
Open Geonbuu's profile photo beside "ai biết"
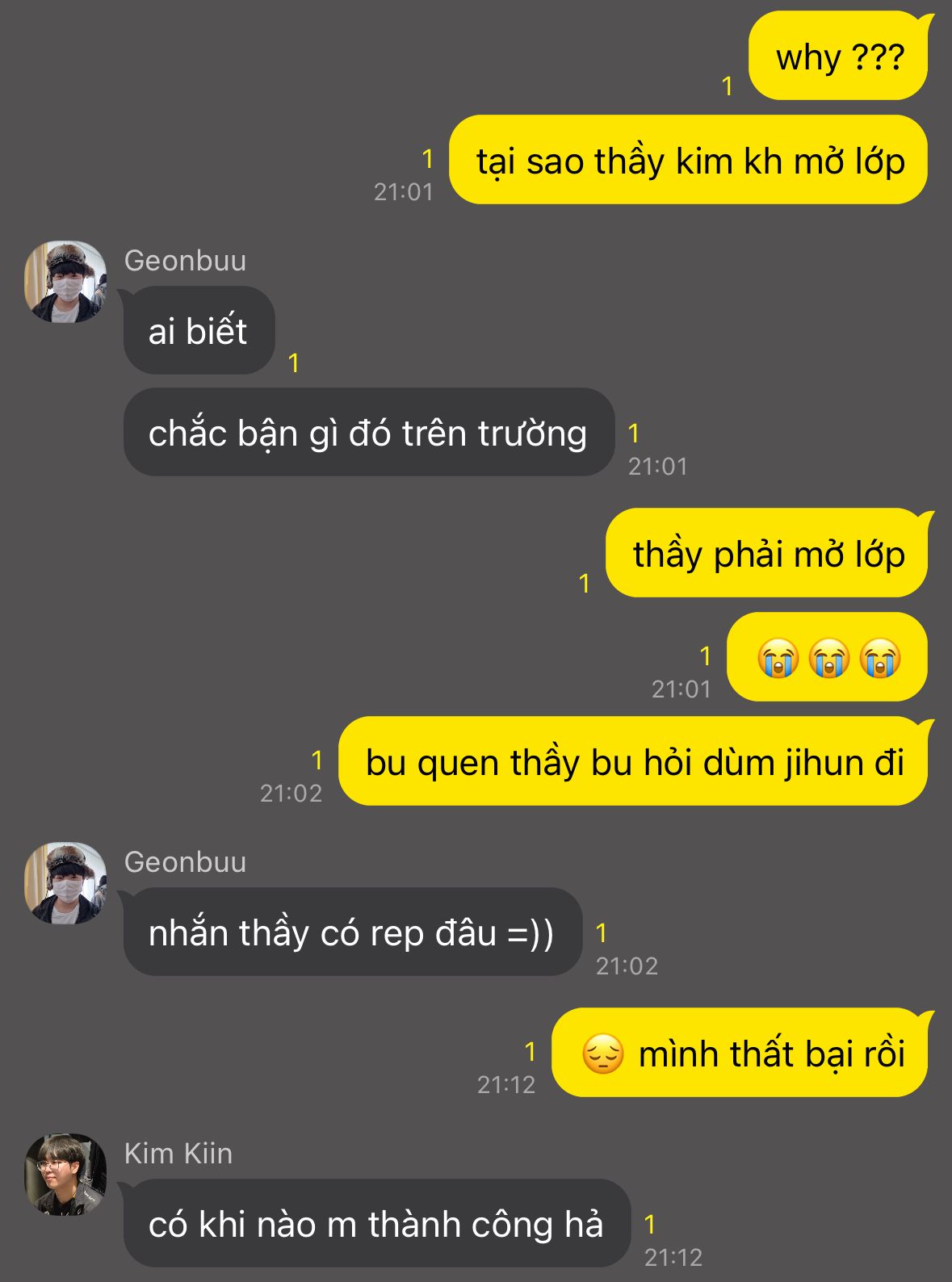(65, 282)
